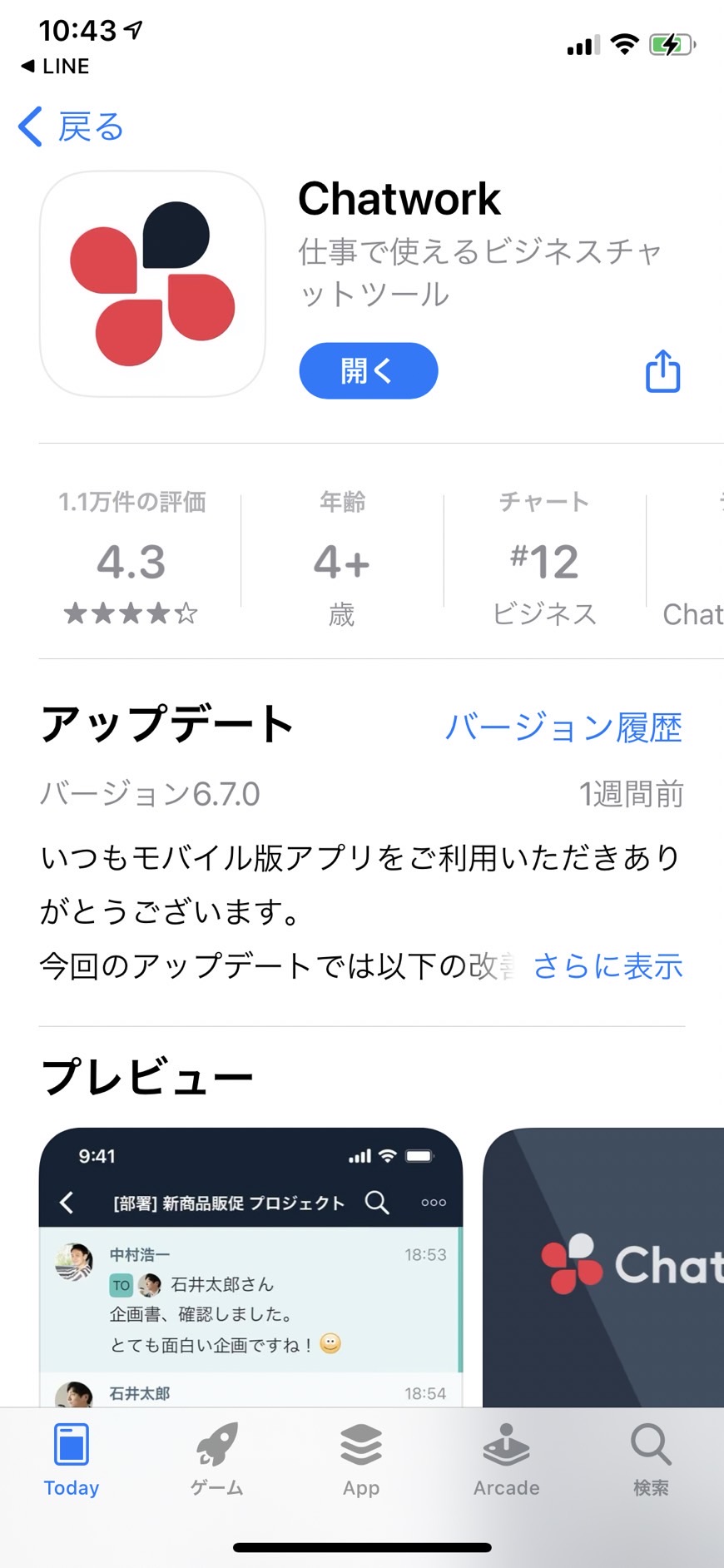
Task: Expand update notes with さらに表示
Action: pos(607,965)
